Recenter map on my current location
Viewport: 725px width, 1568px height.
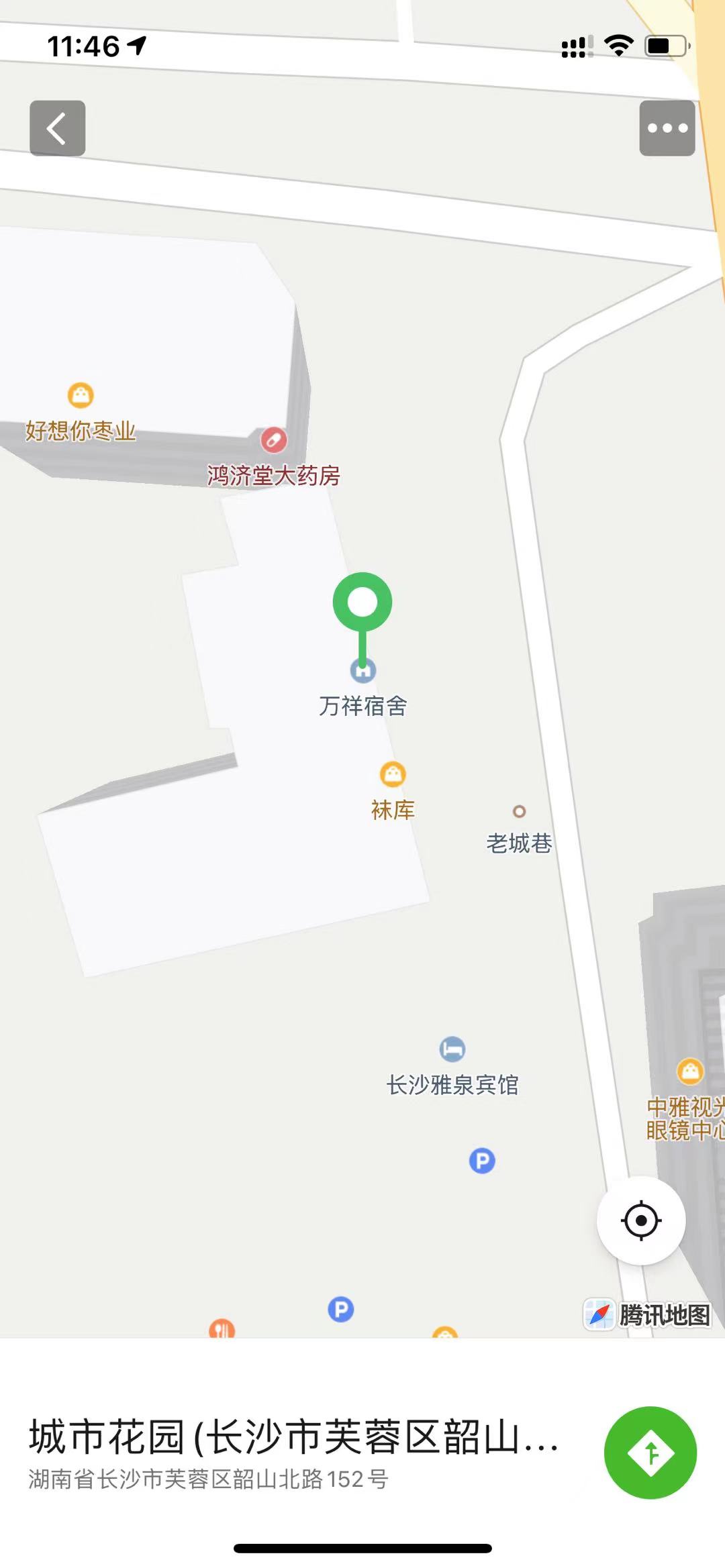641,1220
